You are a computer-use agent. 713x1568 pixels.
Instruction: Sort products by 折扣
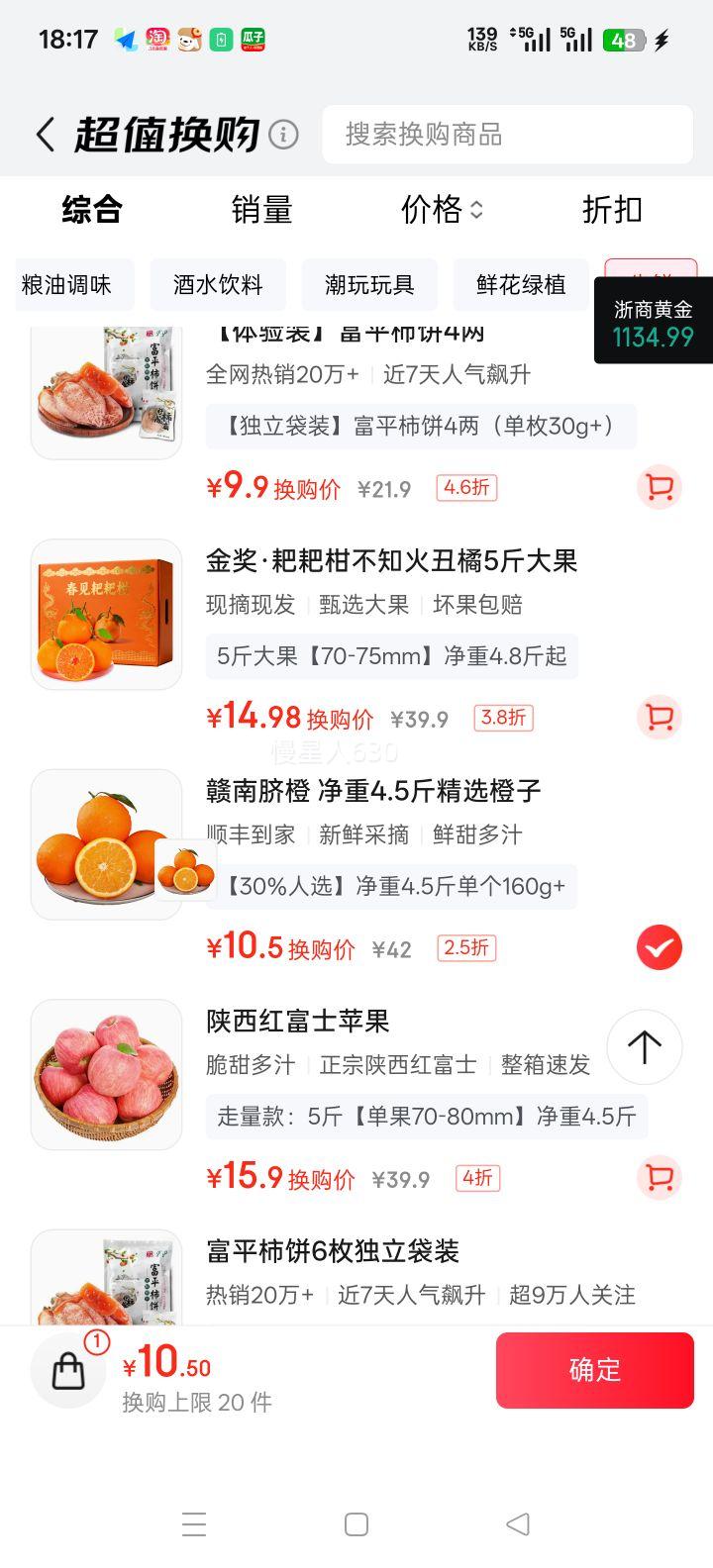coord(612,210)
